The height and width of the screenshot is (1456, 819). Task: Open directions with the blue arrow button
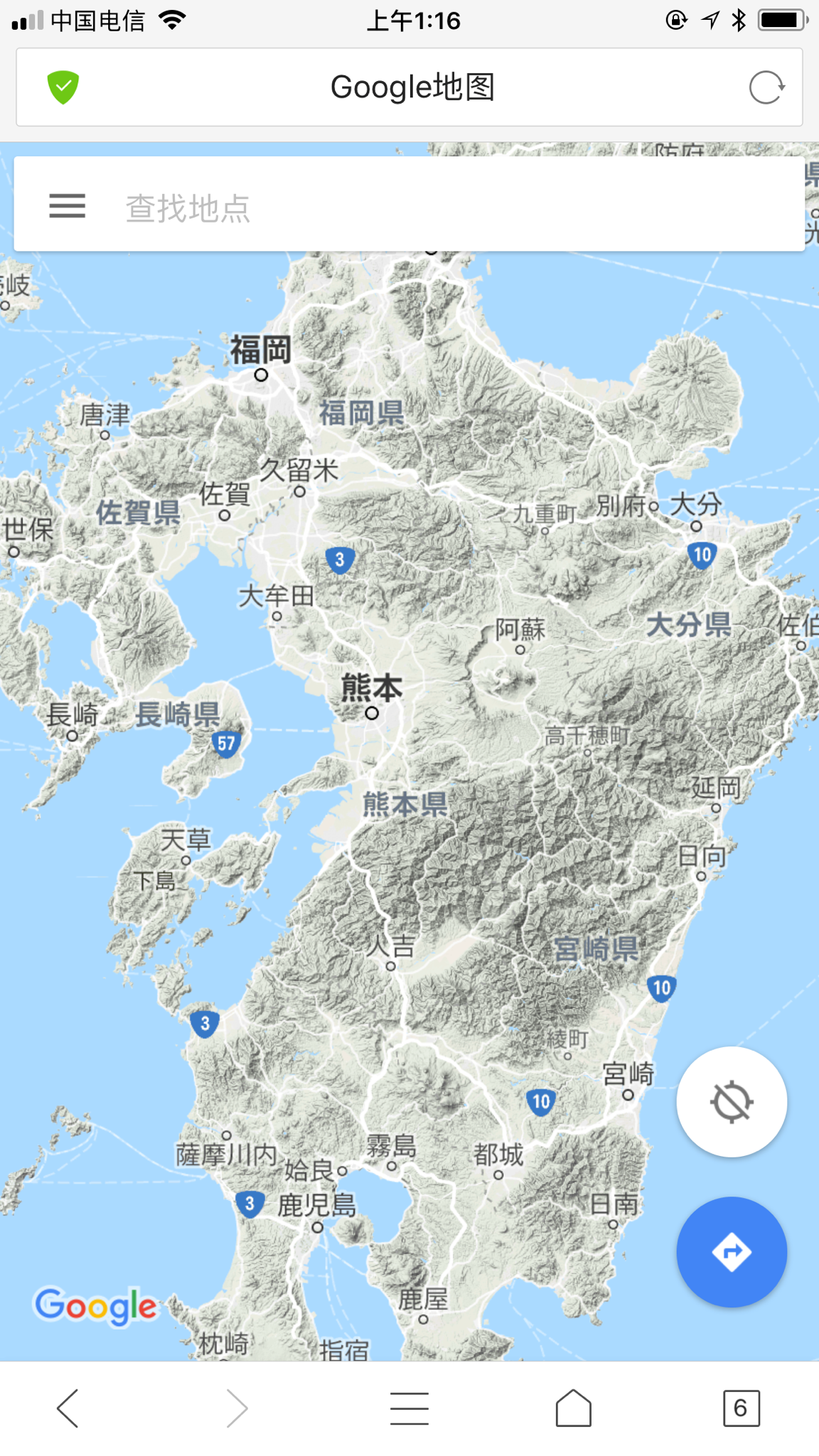point(732,1252)
